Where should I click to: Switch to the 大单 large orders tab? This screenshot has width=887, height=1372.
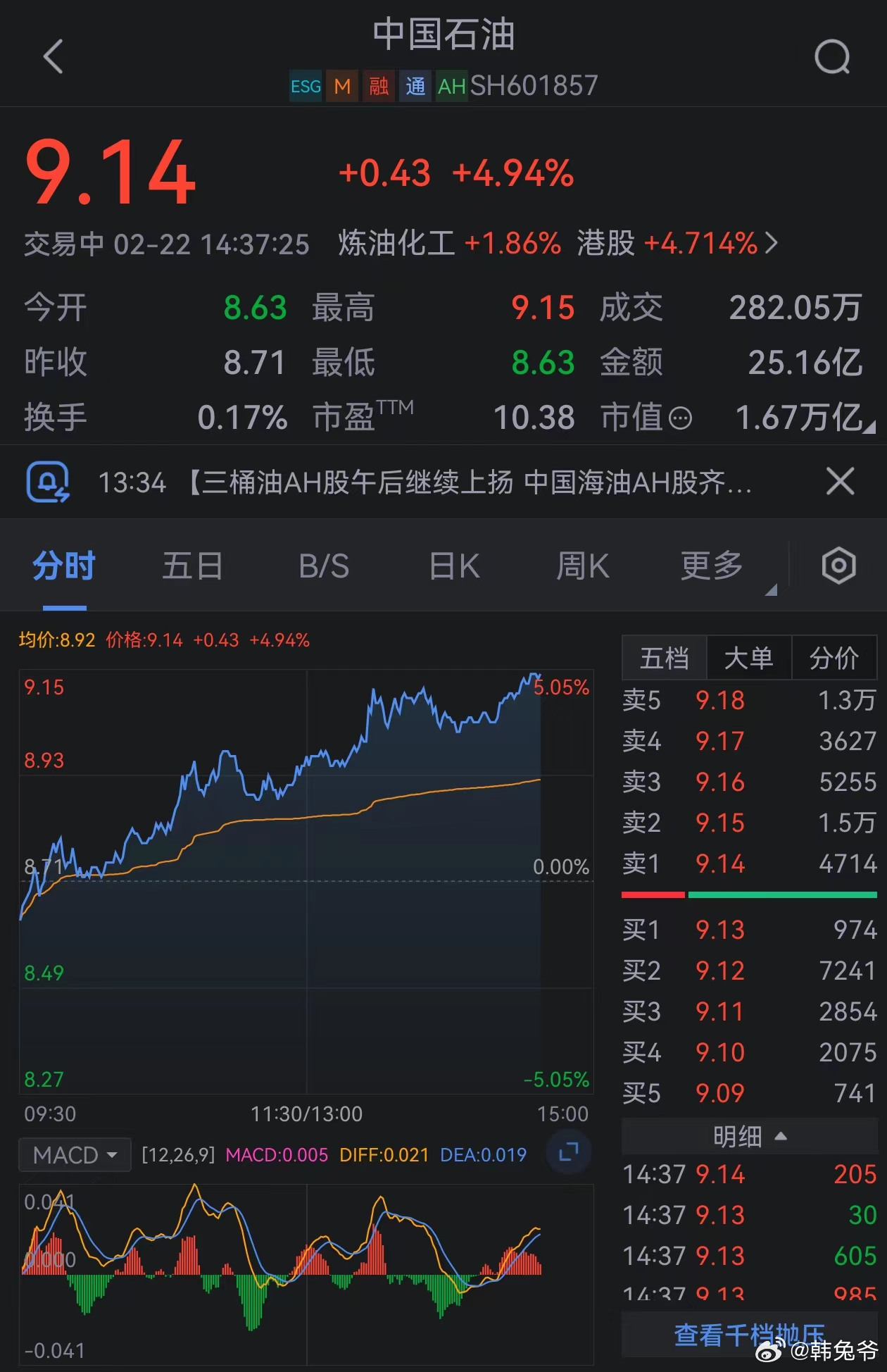coord(748,658)
